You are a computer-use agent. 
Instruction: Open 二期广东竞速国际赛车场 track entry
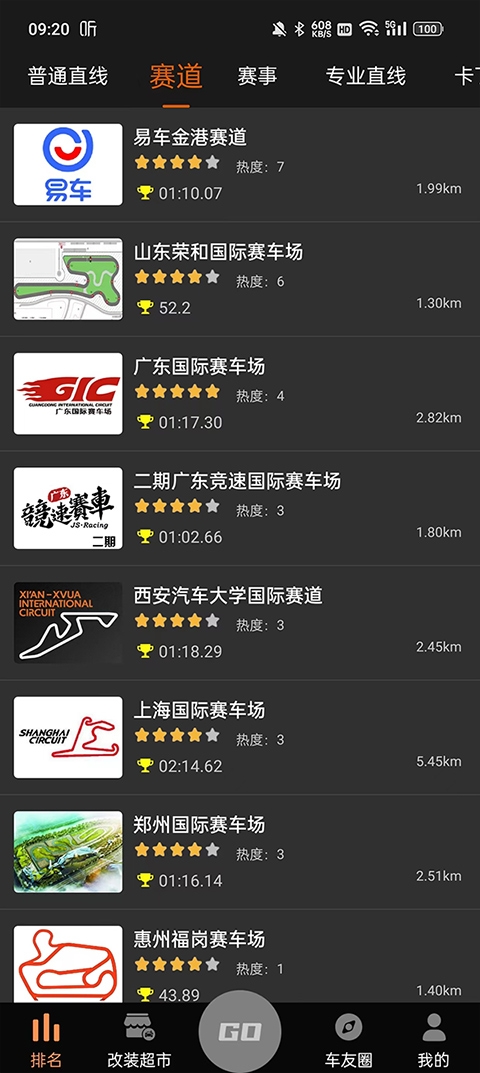click(240, 508)
